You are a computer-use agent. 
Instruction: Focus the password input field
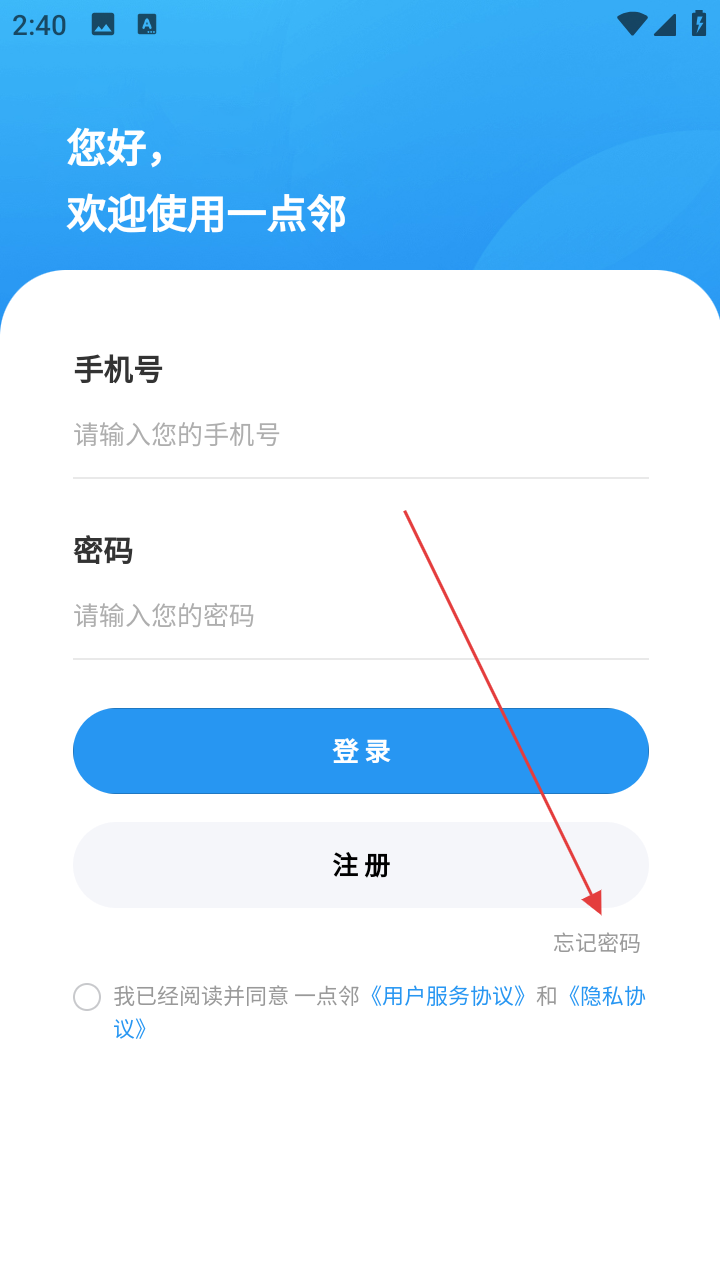click(360, 615)
